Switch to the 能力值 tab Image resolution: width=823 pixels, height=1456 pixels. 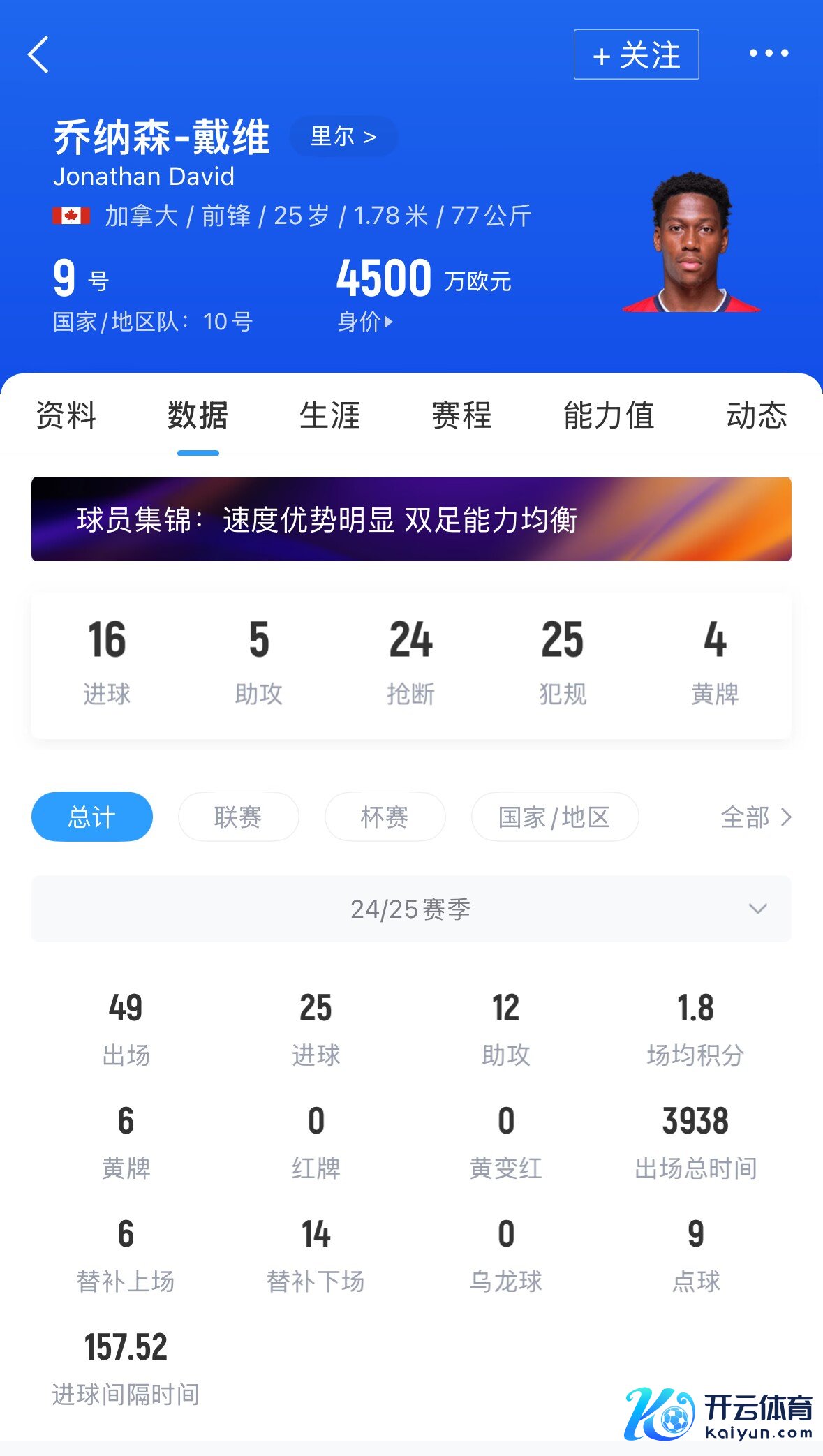coord(609,415)
